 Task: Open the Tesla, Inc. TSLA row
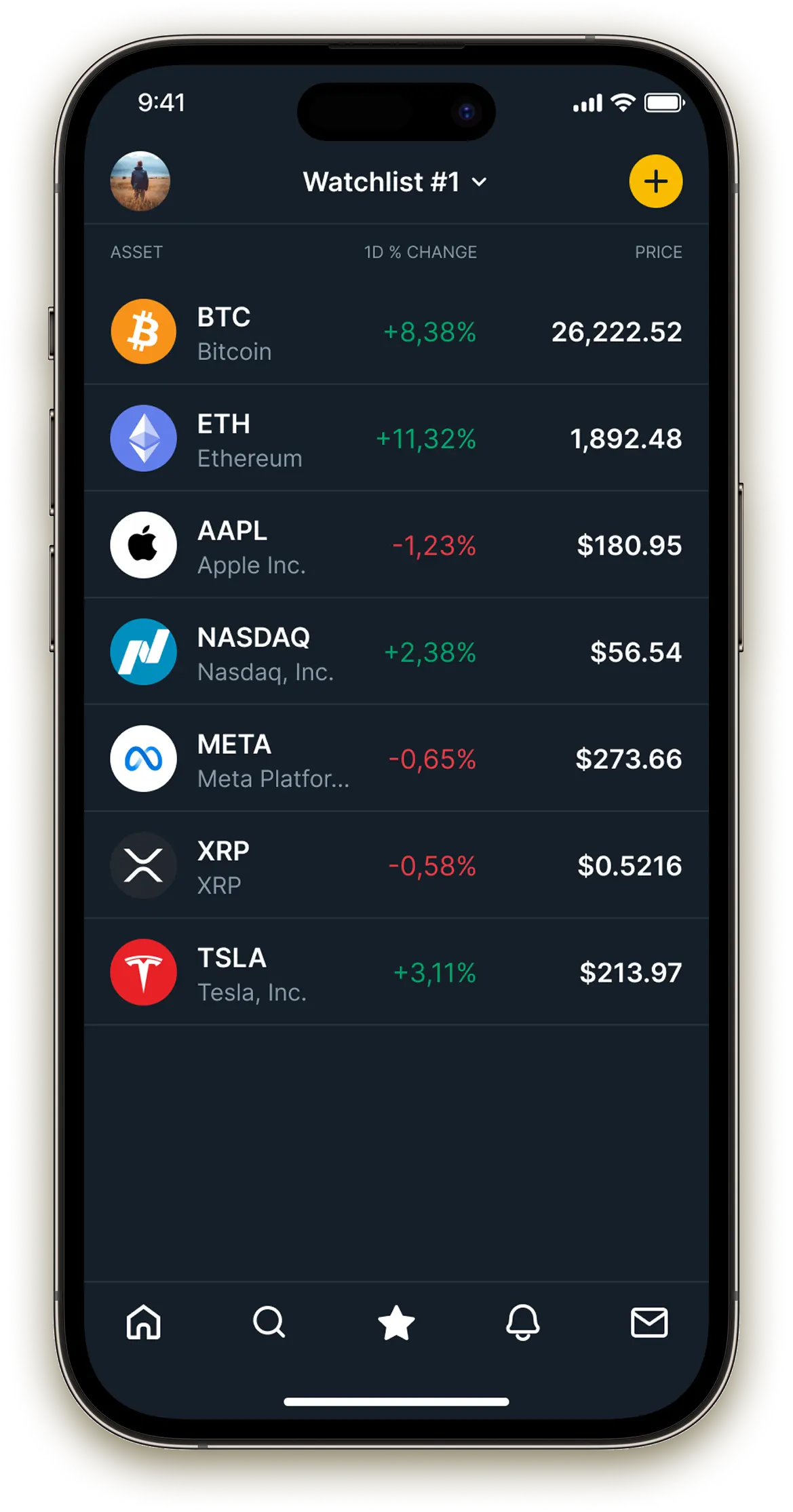396,972
